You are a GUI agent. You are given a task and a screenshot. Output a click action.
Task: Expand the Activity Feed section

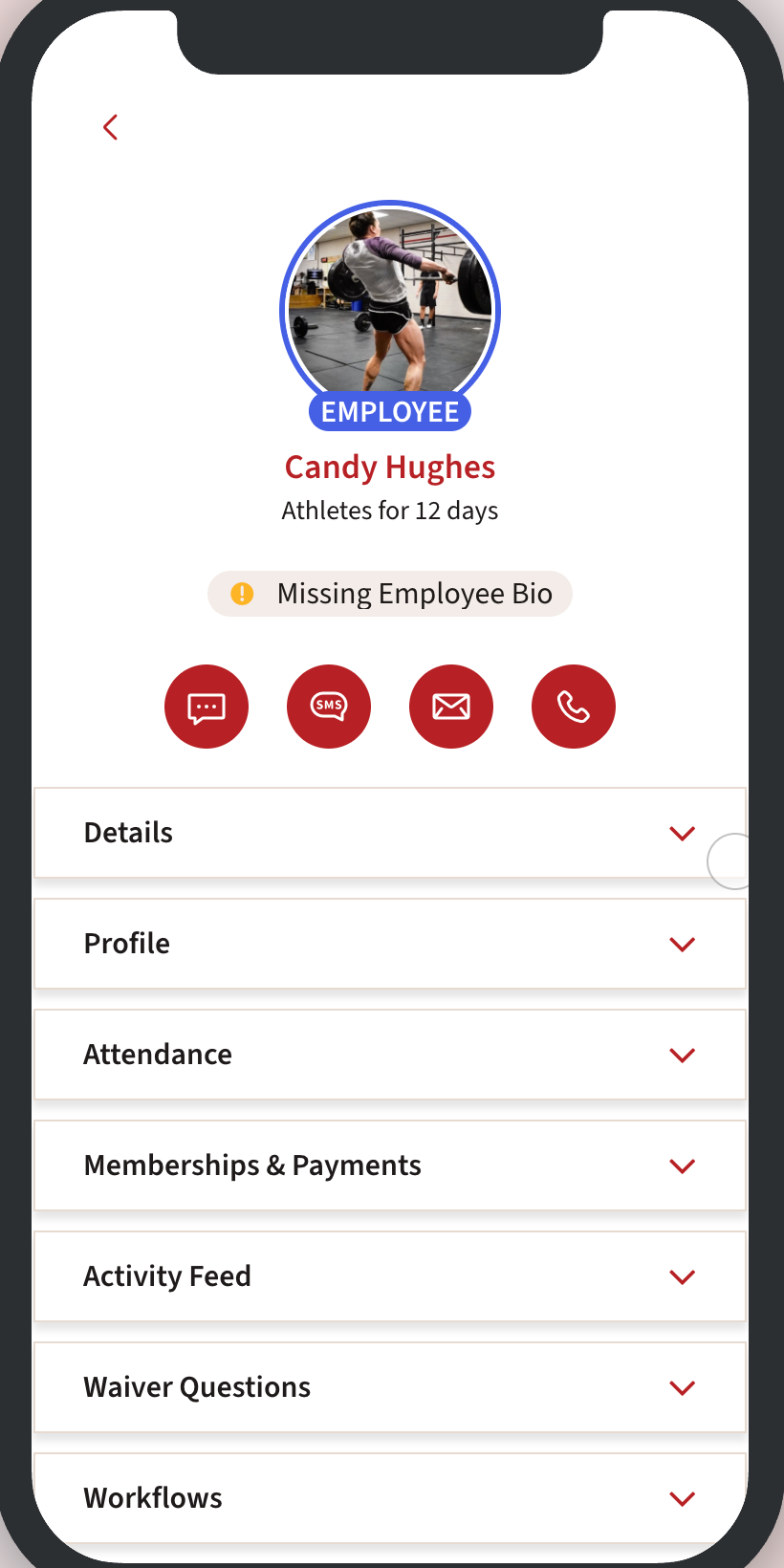390,1276
